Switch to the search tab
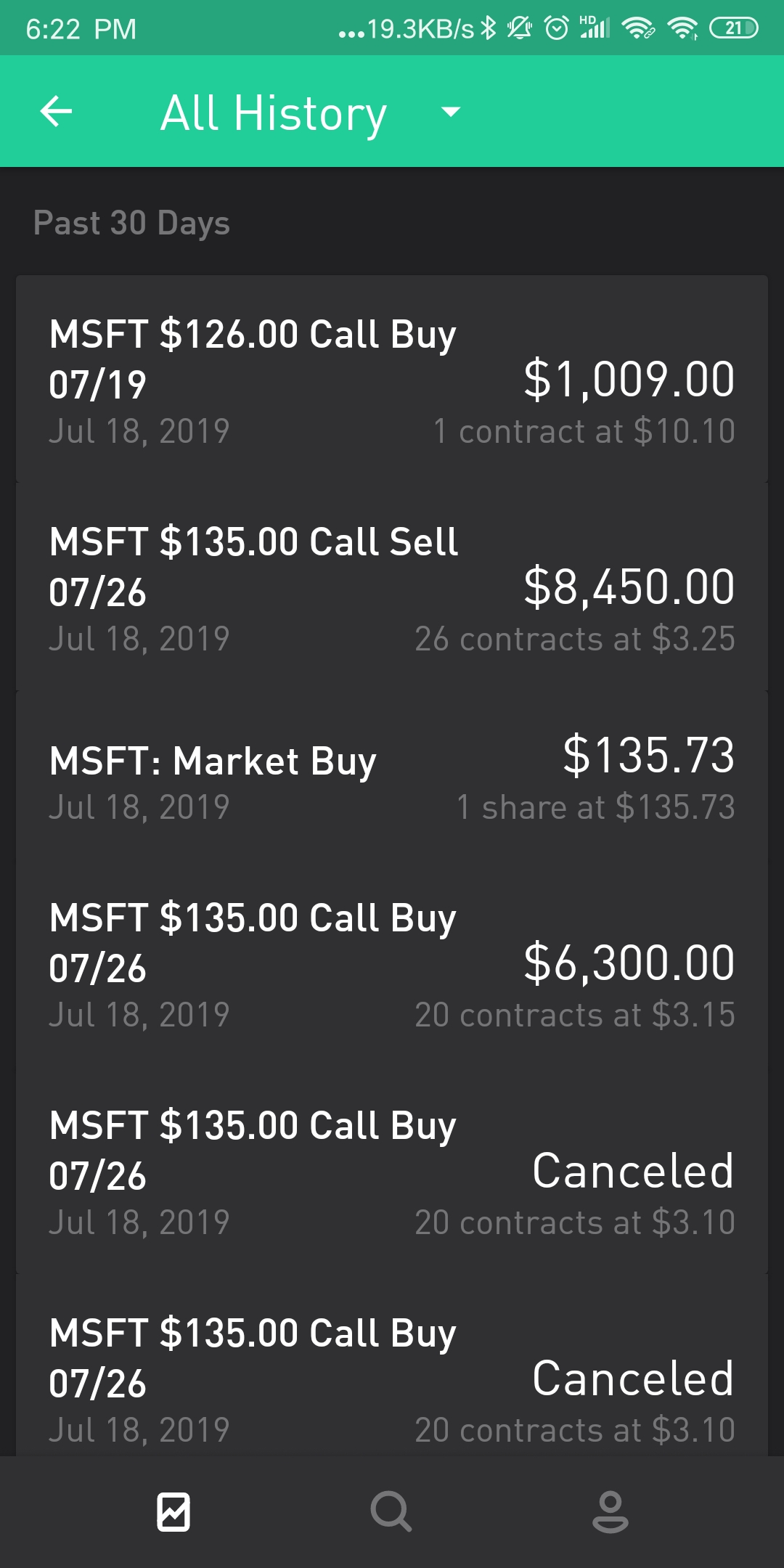Image resolution: width=784 pixels, height=1568 pixels. 391,1512
